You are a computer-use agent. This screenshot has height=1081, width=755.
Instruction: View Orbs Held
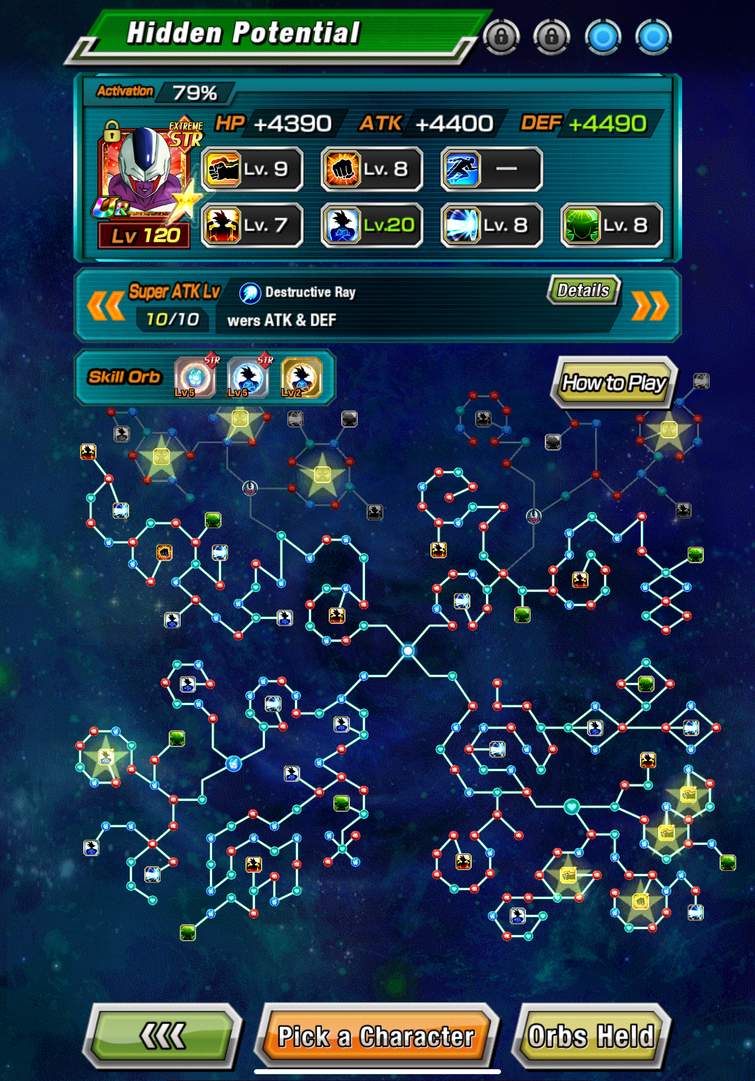point(590,1036)
